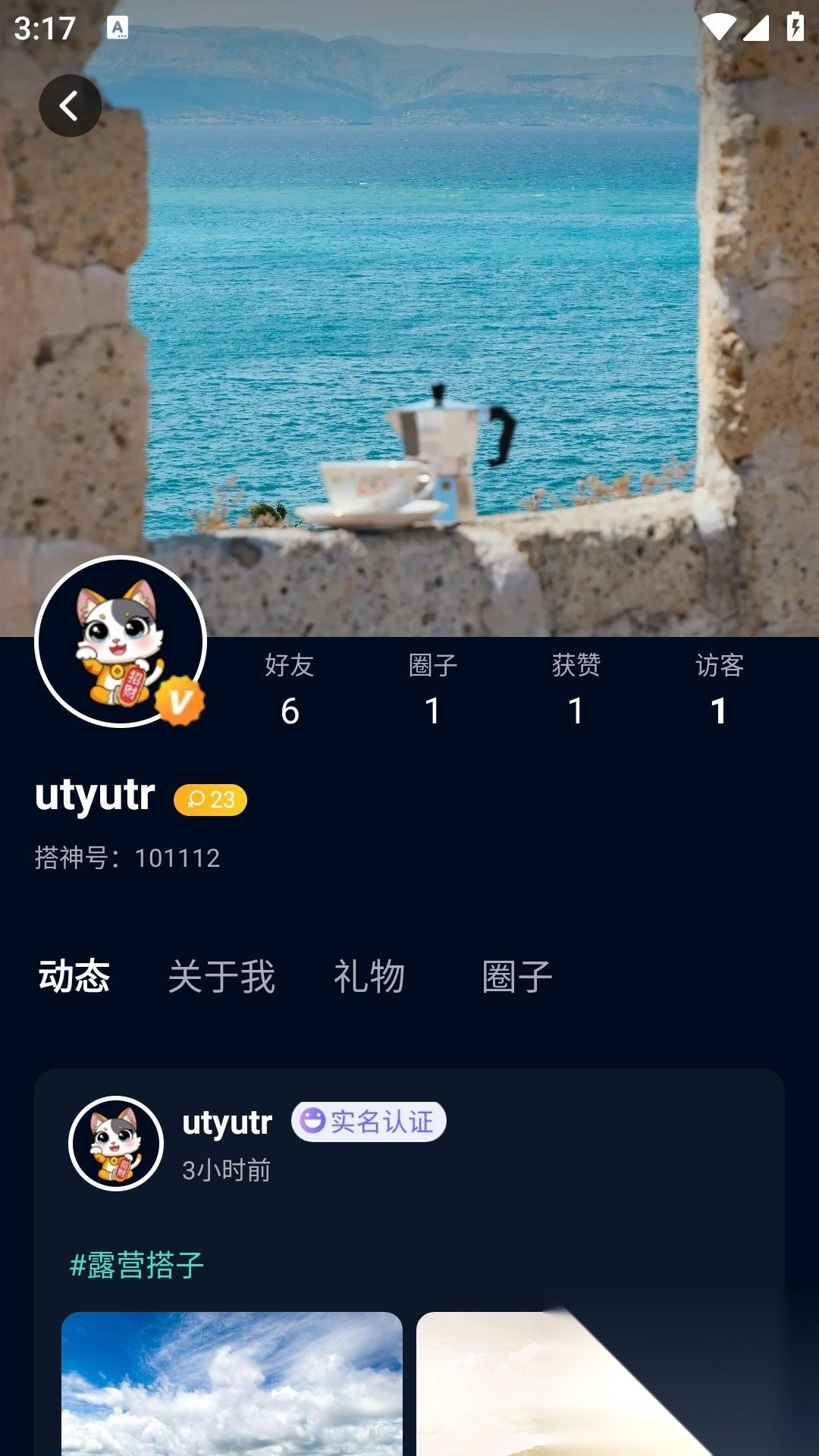Open the 礼物 tab
Viewport: 819px width, 1456px height.
click(369, 977)
